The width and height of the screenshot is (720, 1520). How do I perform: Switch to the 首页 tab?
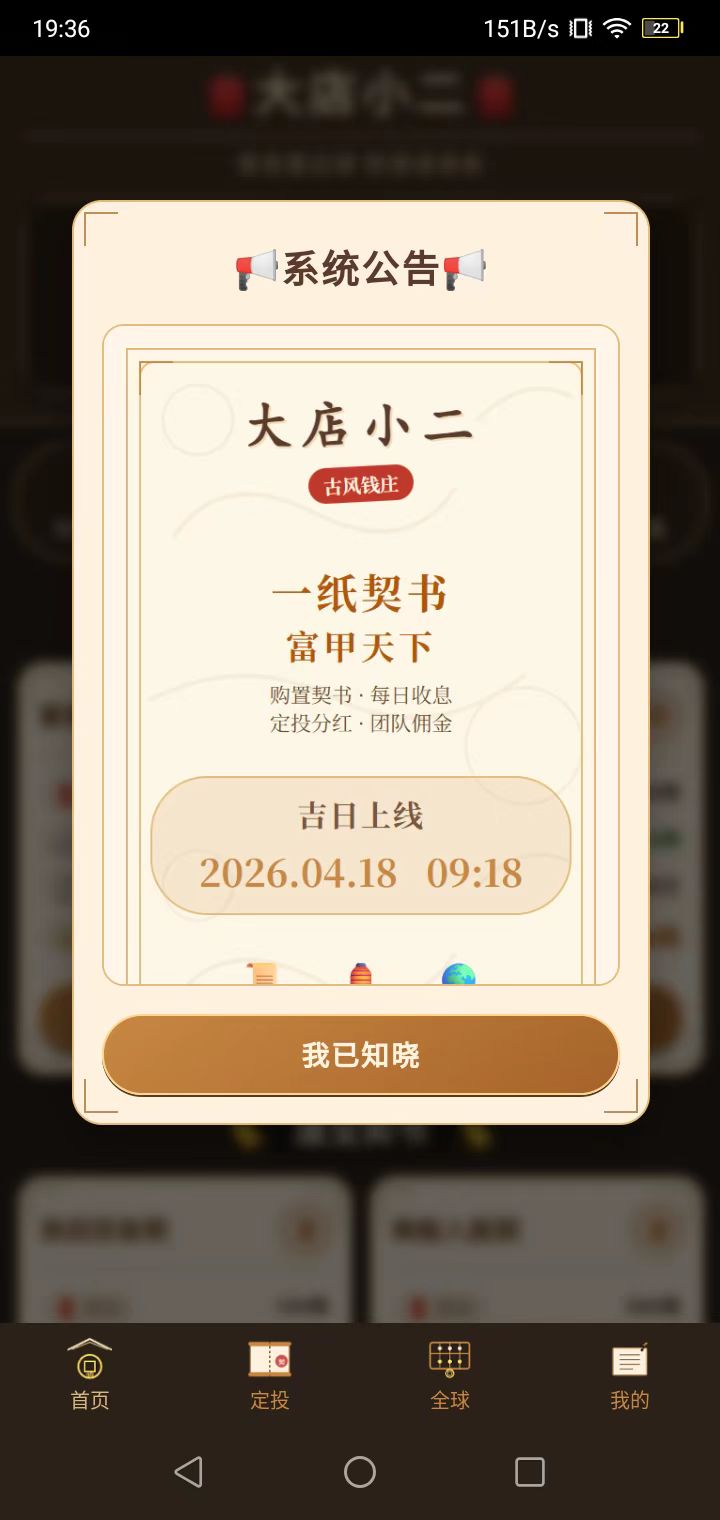pyautogui.click(x=90, y=1375)
